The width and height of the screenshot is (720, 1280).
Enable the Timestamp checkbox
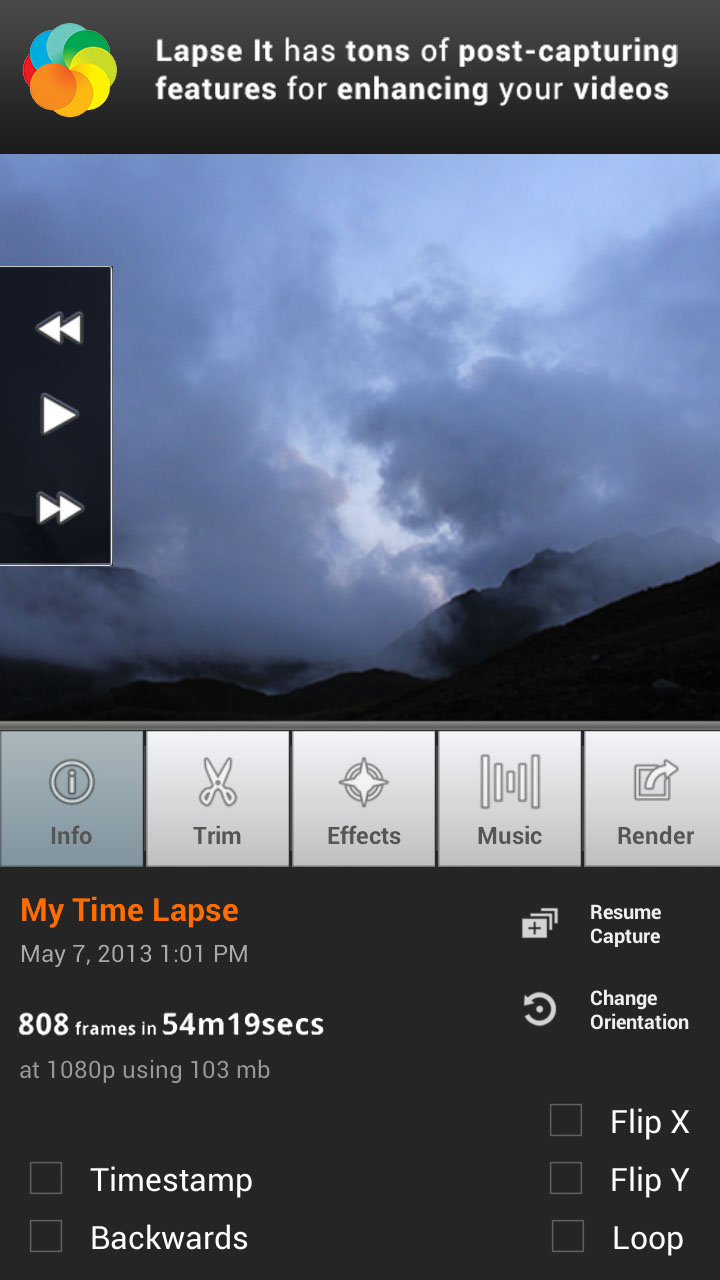point(46,1179)
